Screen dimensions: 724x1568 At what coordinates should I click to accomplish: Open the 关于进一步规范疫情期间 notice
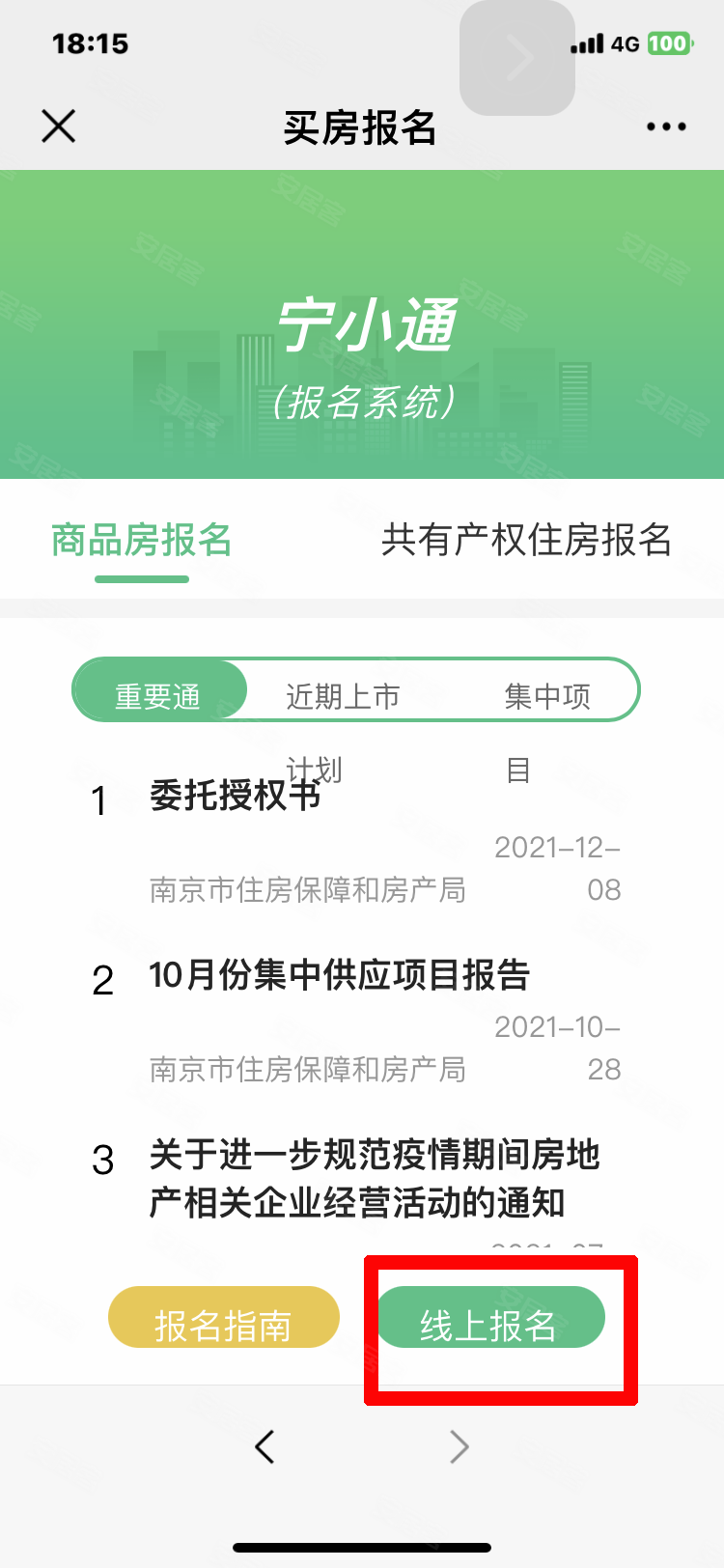click(375, 1179)
